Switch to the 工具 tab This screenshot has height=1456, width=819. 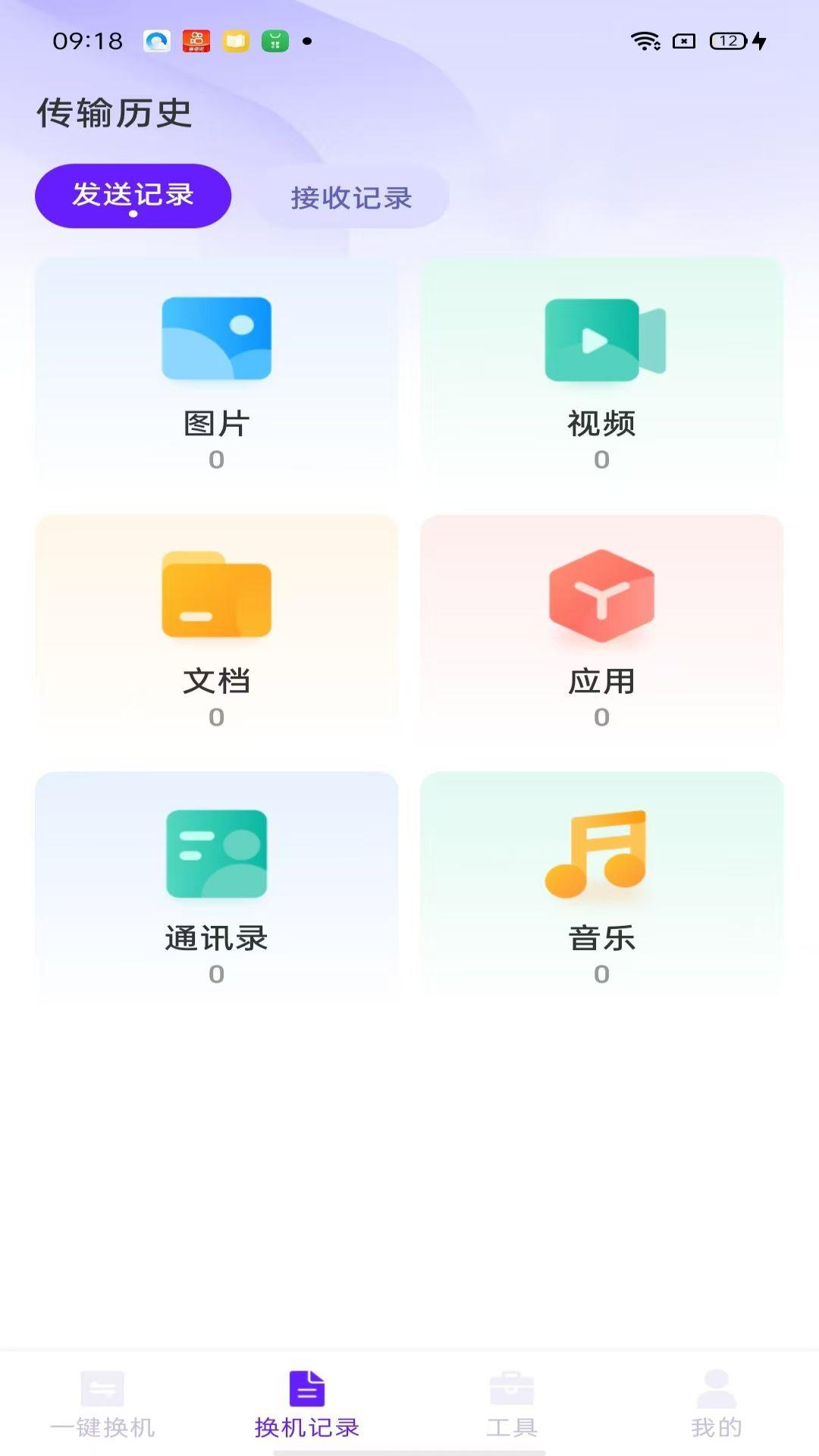coord(512,1404)
